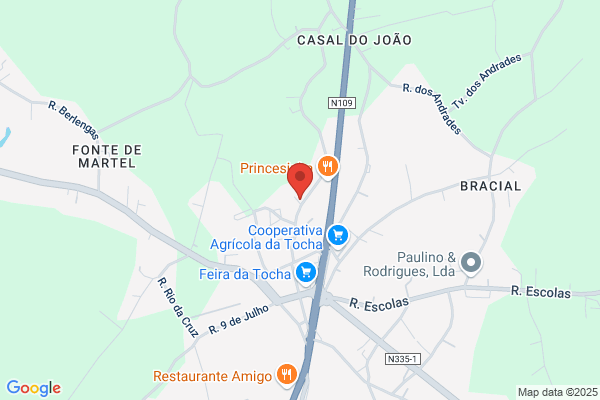Open the Princesa restaurant marker
Viewport: 600px width, 400px height.
pyautogui.click(x=326, y=166)
